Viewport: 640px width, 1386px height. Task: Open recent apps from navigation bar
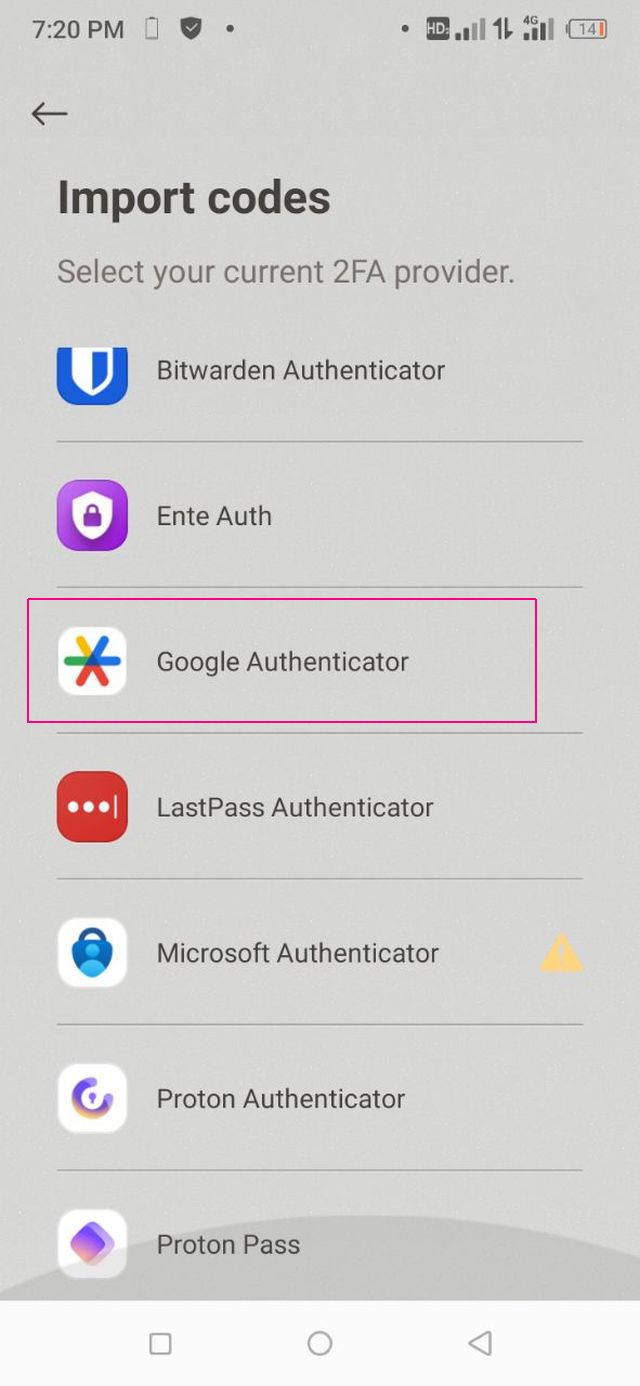pos(160,1343)
